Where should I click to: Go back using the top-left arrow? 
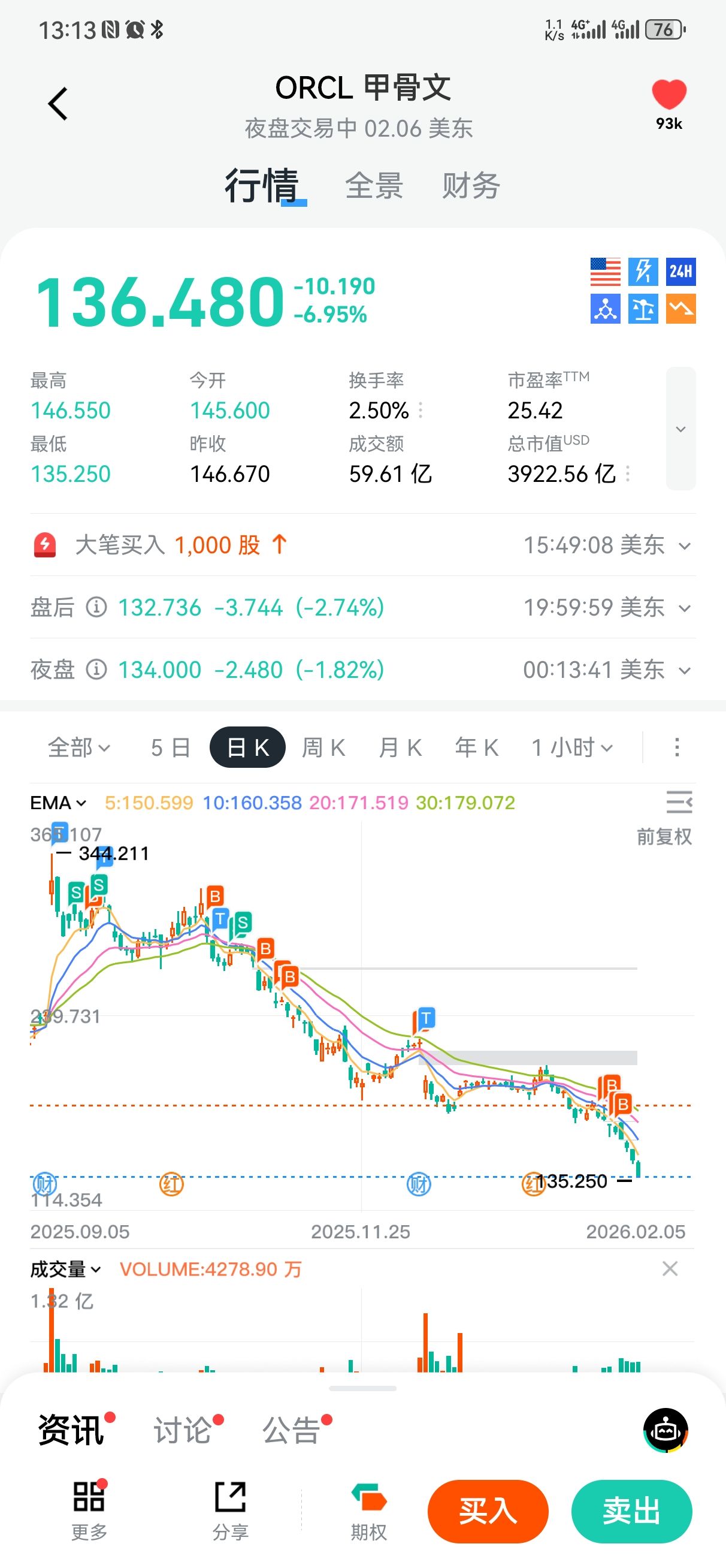(x=58, y=104)
